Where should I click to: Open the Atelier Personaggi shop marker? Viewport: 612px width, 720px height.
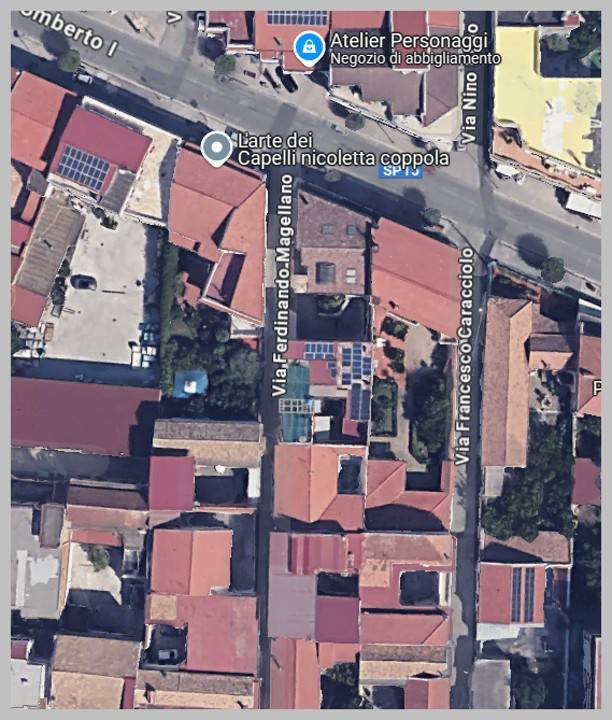tap(310, 46)
